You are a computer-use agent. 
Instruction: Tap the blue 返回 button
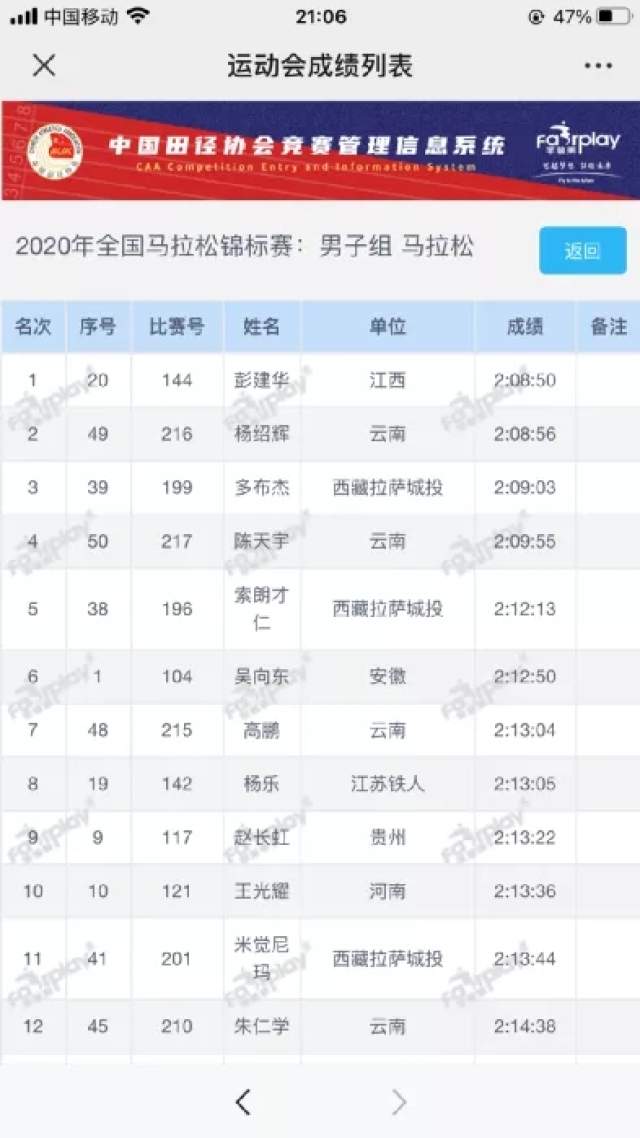[x=582, y=250]
